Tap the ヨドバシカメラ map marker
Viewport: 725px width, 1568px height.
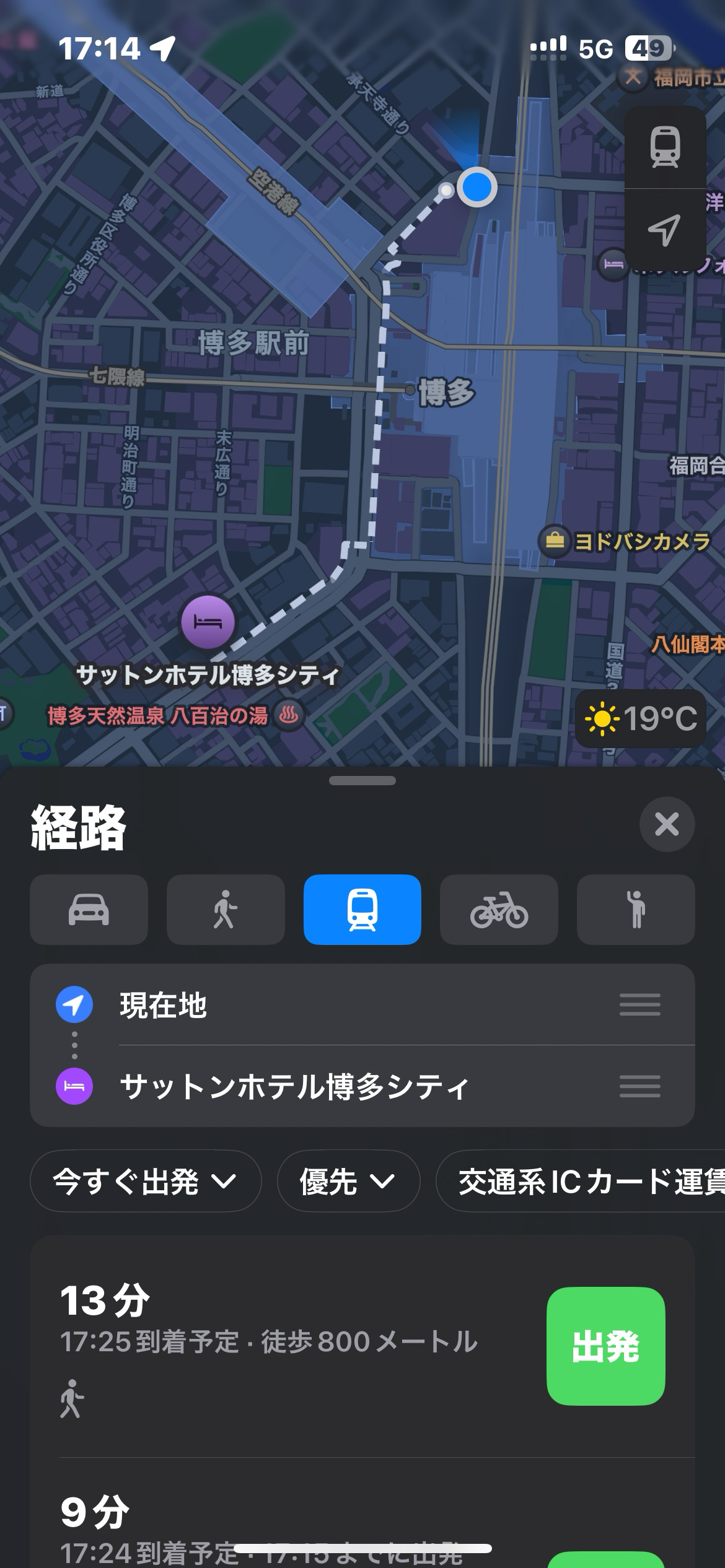(x=555, y=541)
